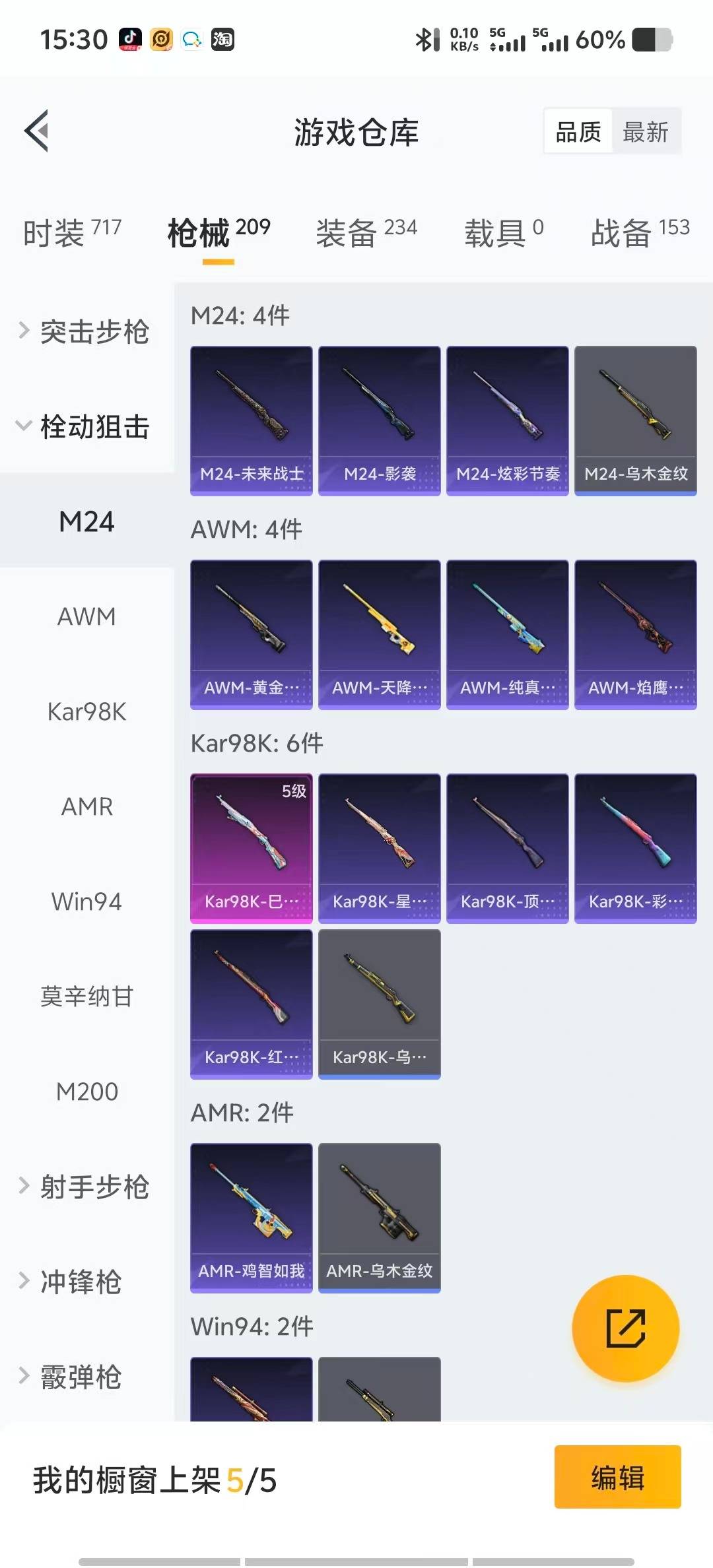This screenshot has height=1568, width=713.
Task: Expand the 射手步枪 category
Action: (86, 1187)
